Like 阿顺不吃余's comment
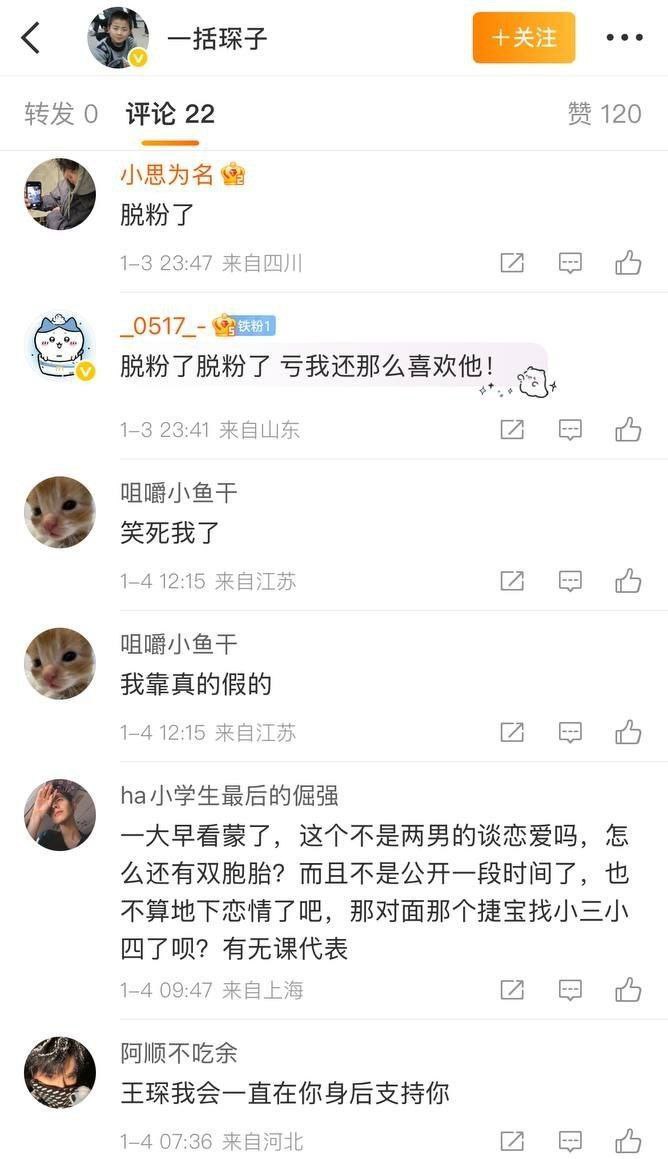Viewport: 668px width, 1159px height. [x=628, y=1140]
